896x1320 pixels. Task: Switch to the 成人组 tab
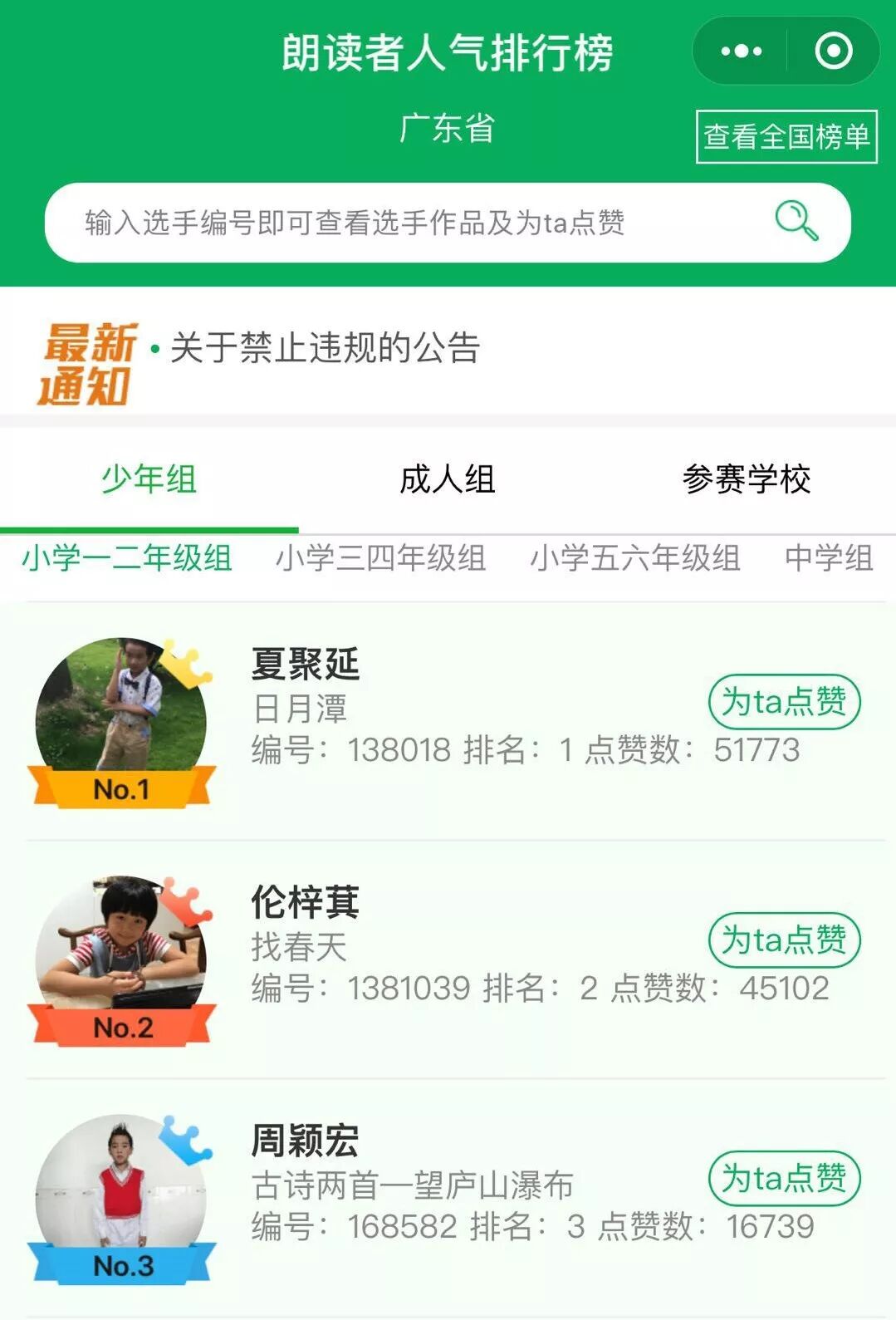[x=448, y=479]
